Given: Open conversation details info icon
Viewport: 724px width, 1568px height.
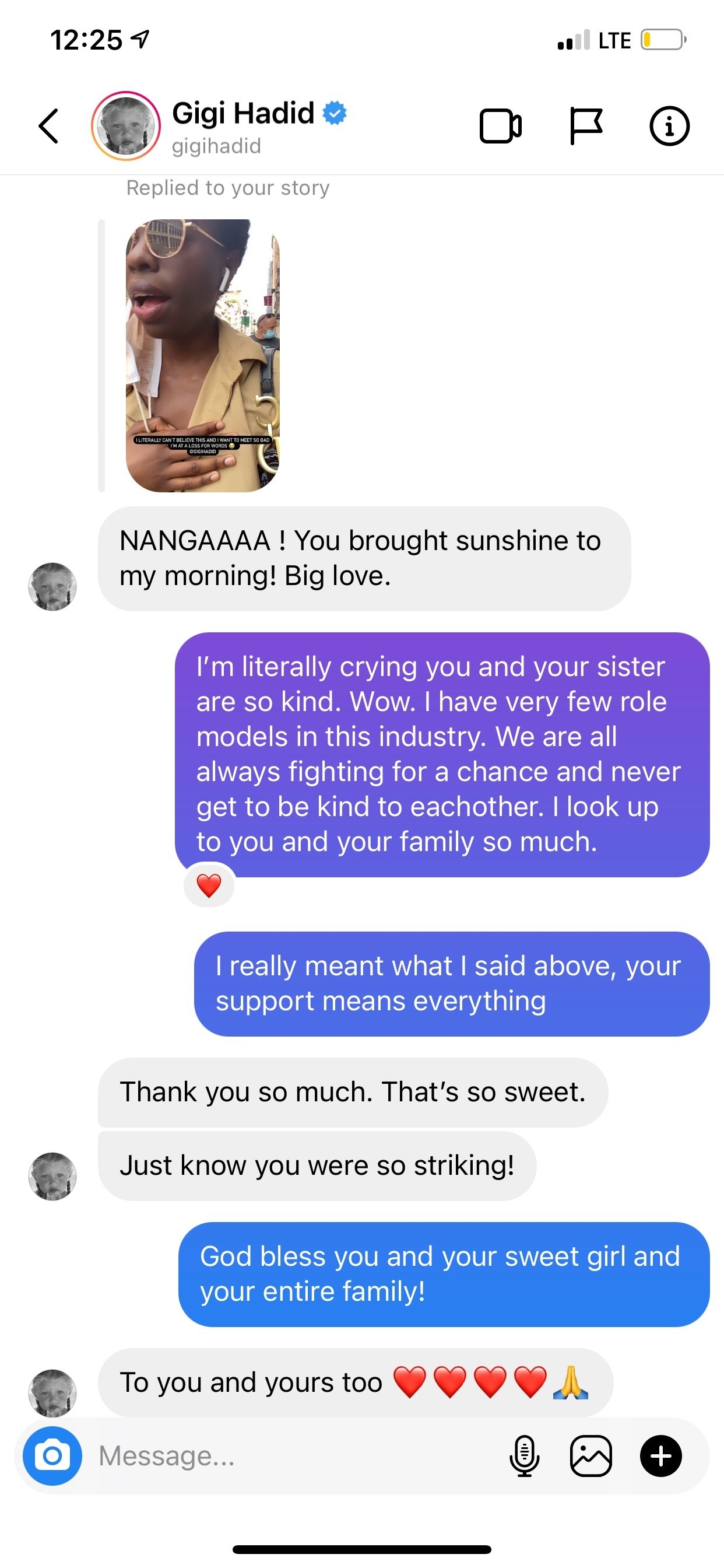Looking at the screenshot, I should point(669,126).
